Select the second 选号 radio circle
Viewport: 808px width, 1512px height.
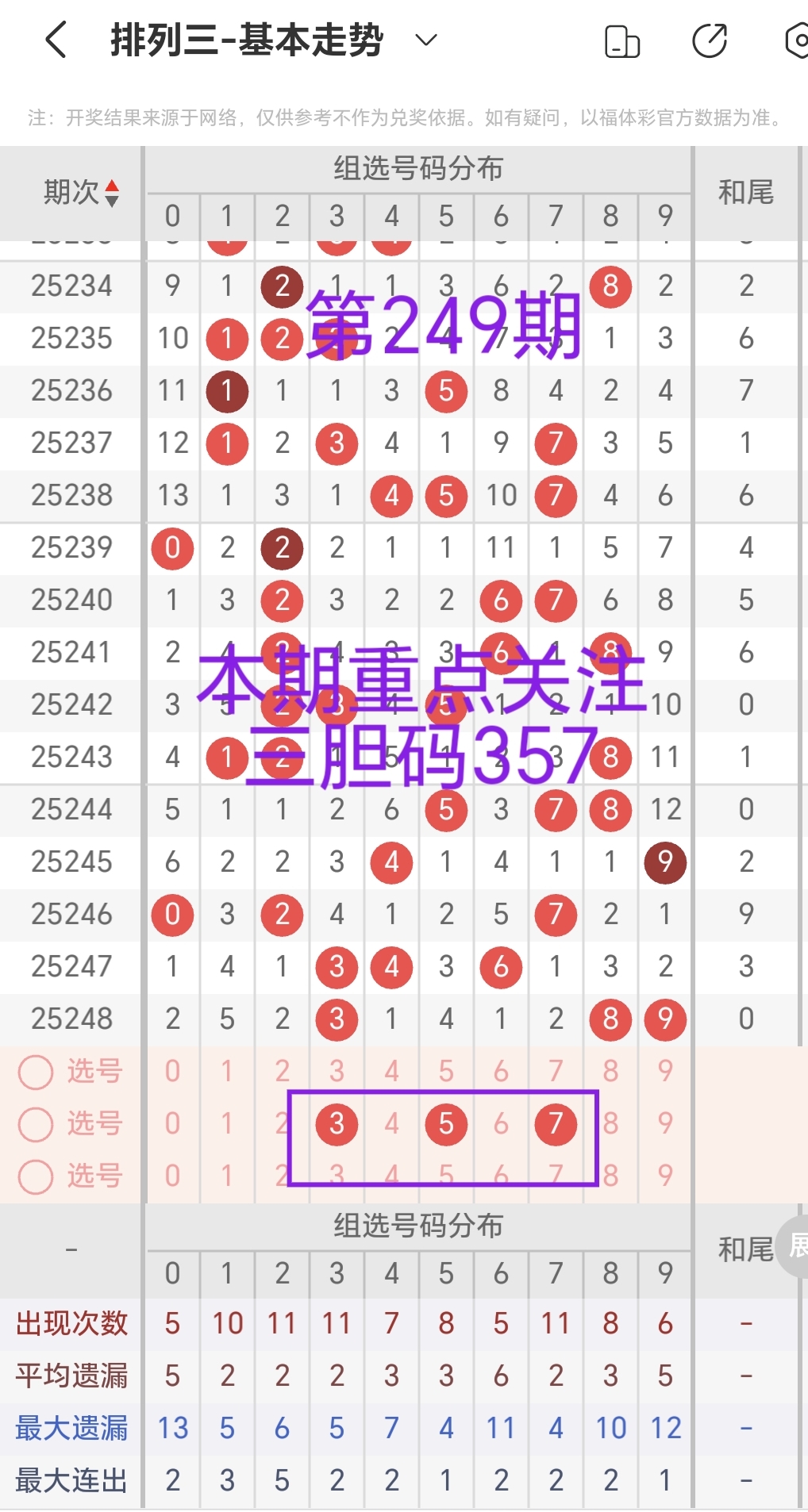[35, 1123]
